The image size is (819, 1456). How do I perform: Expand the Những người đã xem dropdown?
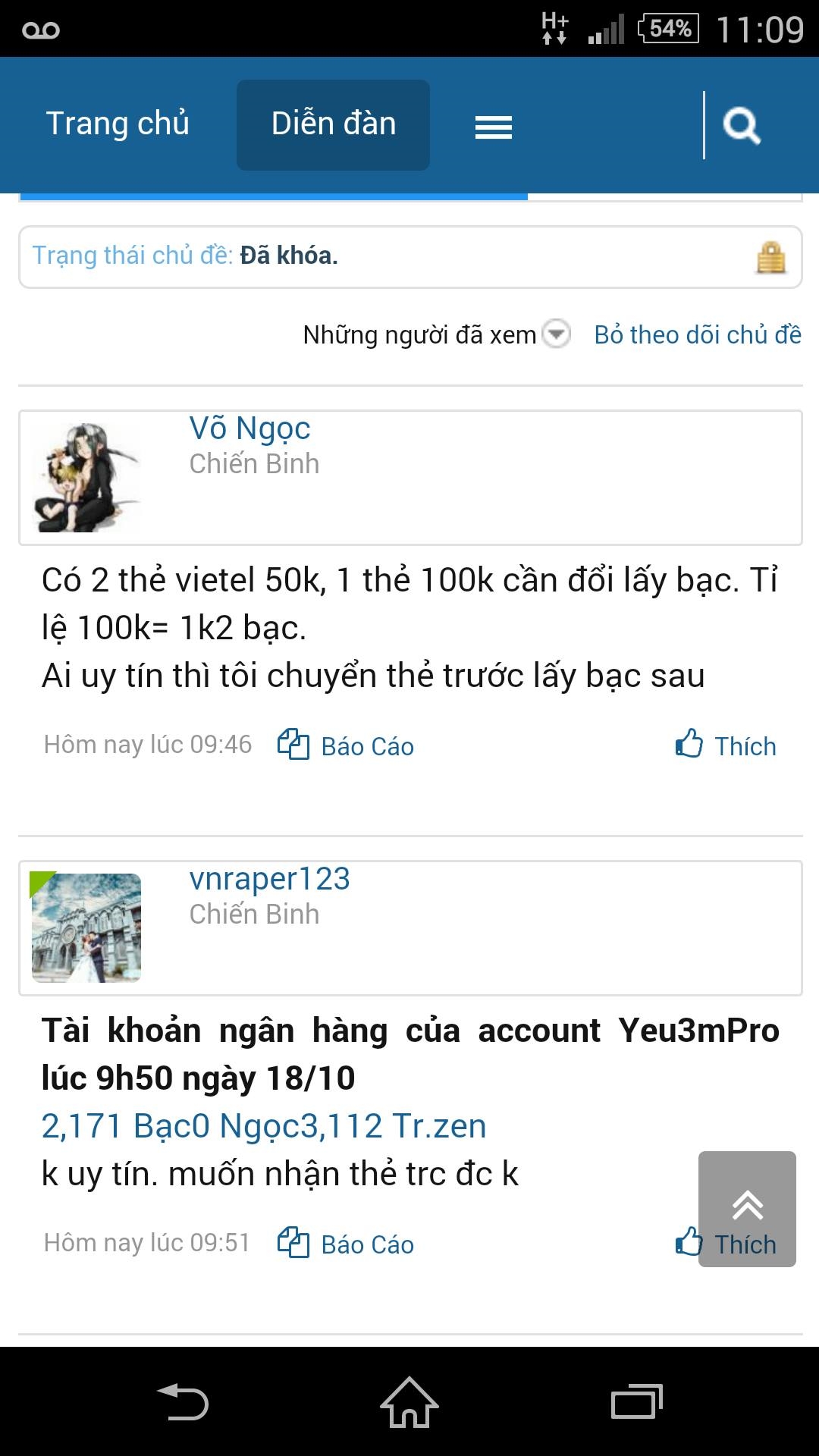click(x=557, y=334)
